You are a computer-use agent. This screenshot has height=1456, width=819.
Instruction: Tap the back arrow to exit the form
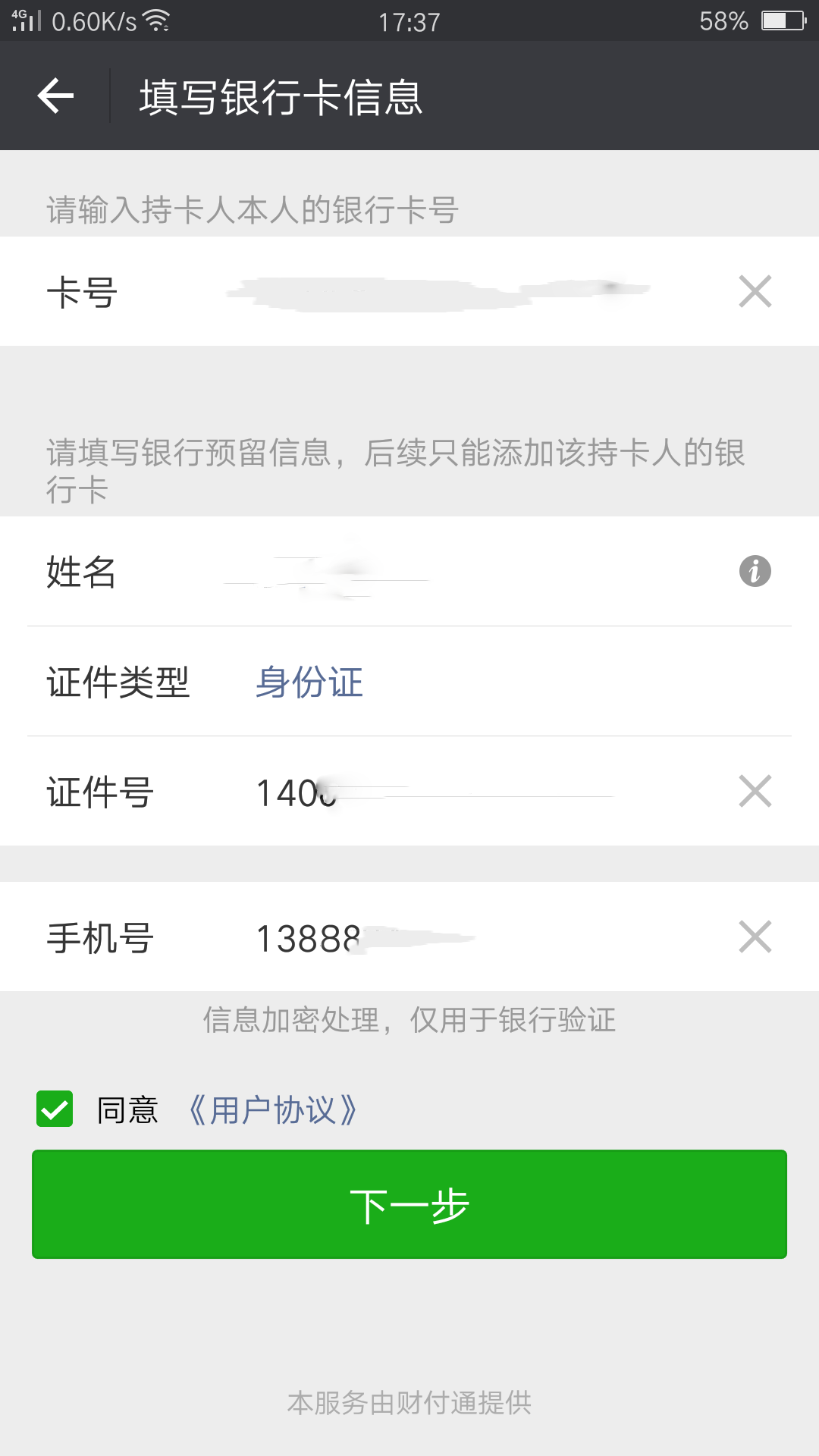tap(55, 96)
